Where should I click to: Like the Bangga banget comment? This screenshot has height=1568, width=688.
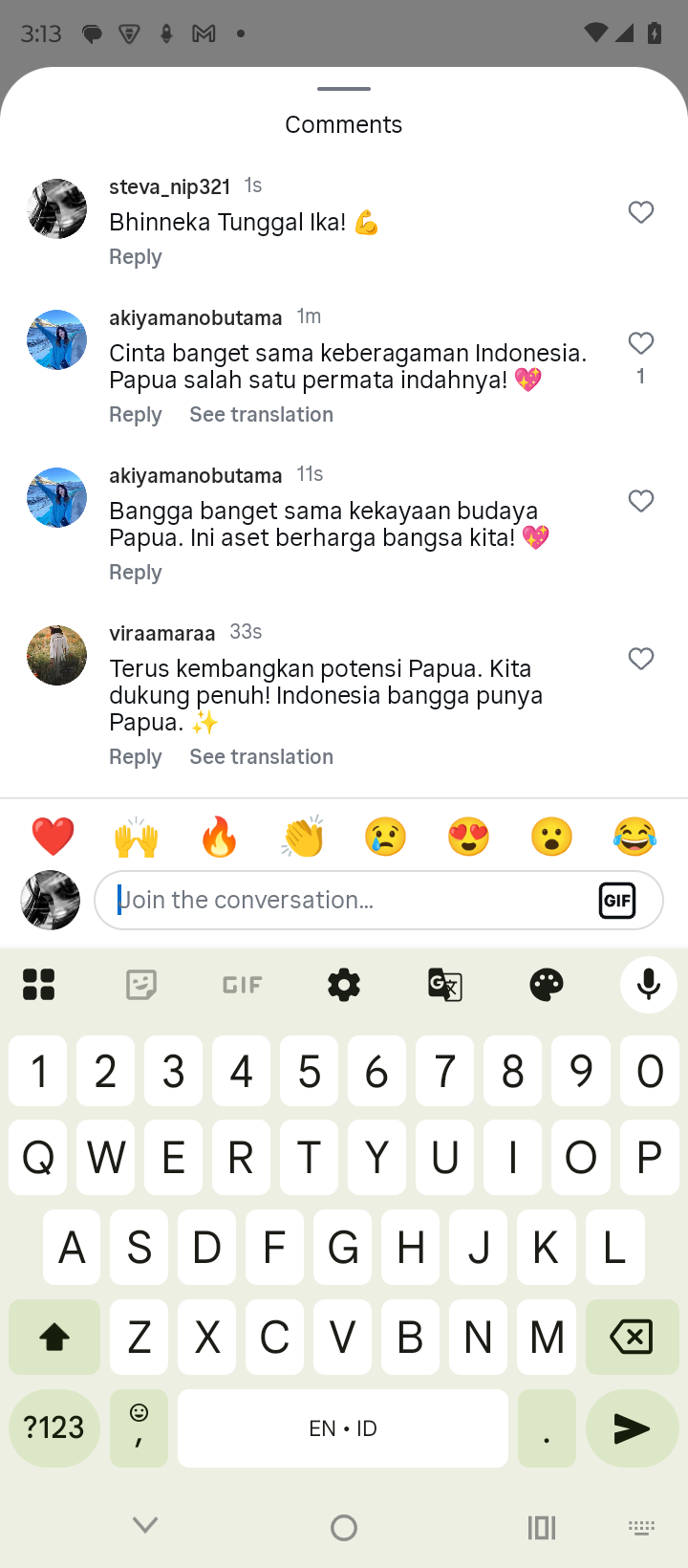[x=641, y=501]
